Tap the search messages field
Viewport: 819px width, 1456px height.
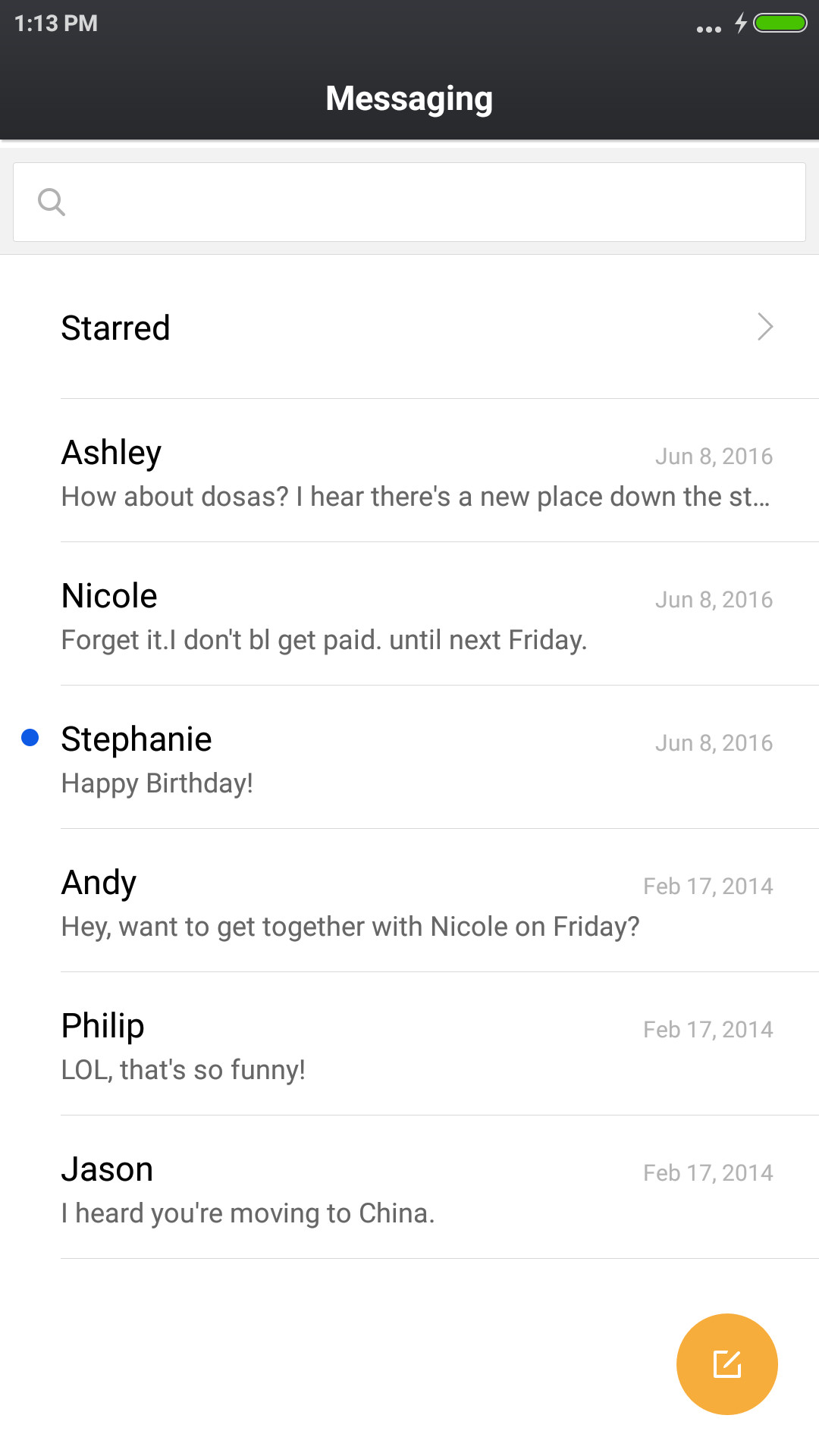(409, 202)
